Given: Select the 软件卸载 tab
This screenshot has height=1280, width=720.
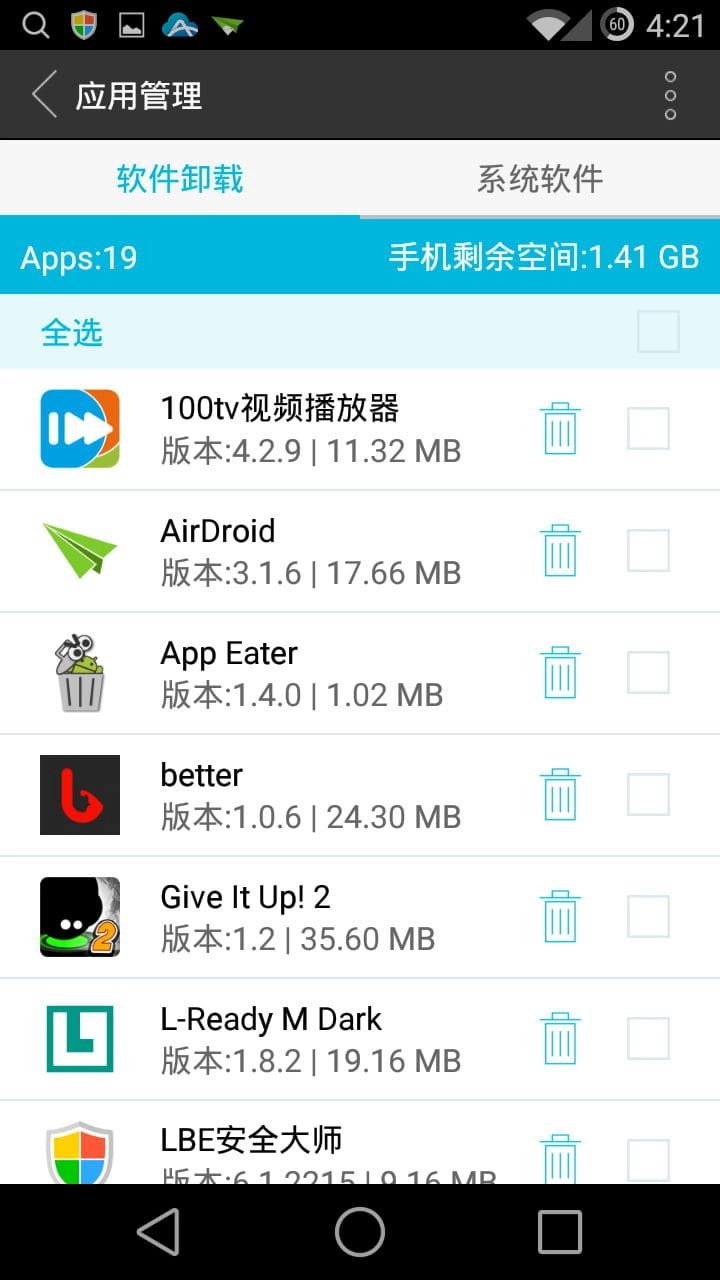Looking at the screenshot, I should pyautogui.click(x=180, y=179).
